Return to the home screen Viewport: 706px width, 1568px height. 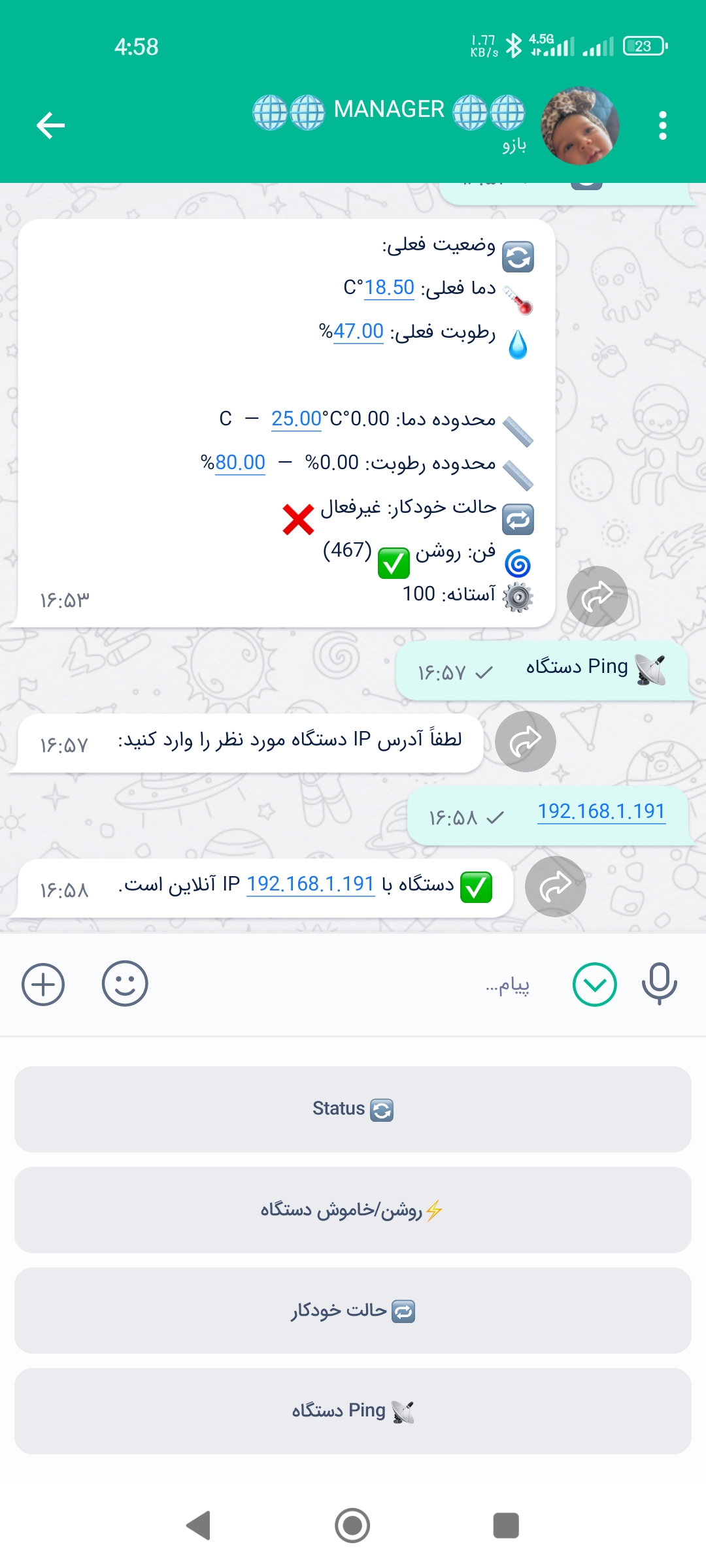click(352, 1526)
